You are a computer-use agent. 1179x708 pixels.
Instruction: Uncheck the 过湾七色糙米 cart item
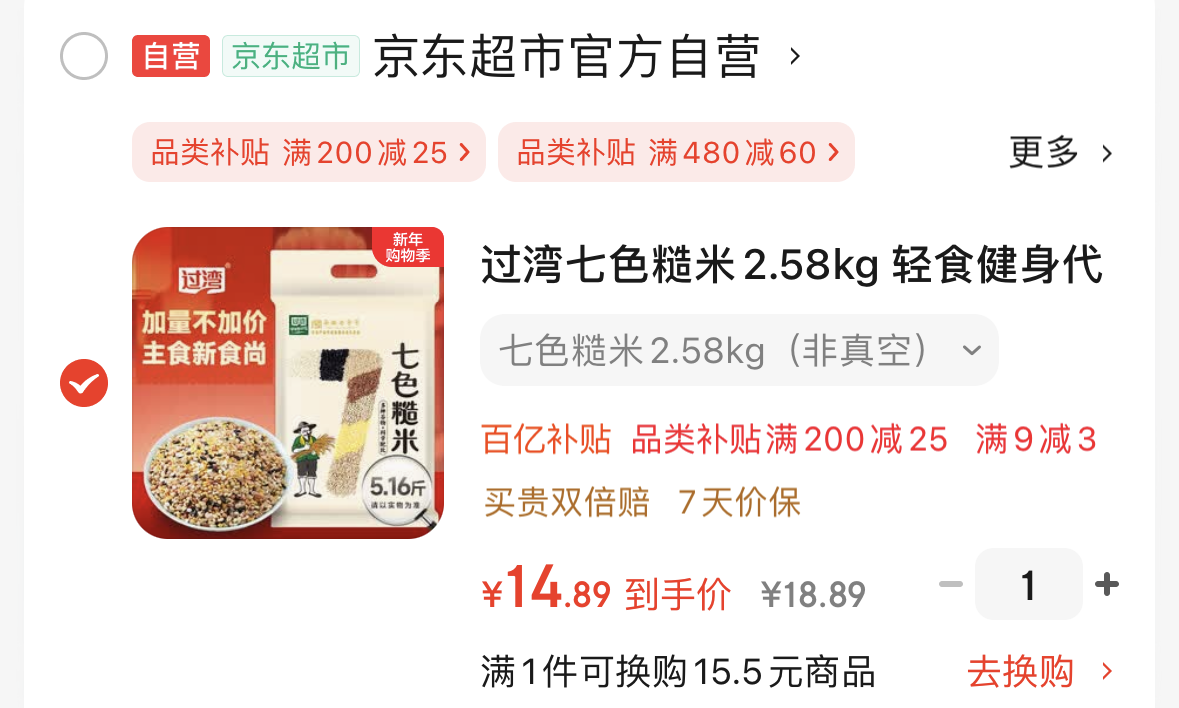[x=83, y=383]
